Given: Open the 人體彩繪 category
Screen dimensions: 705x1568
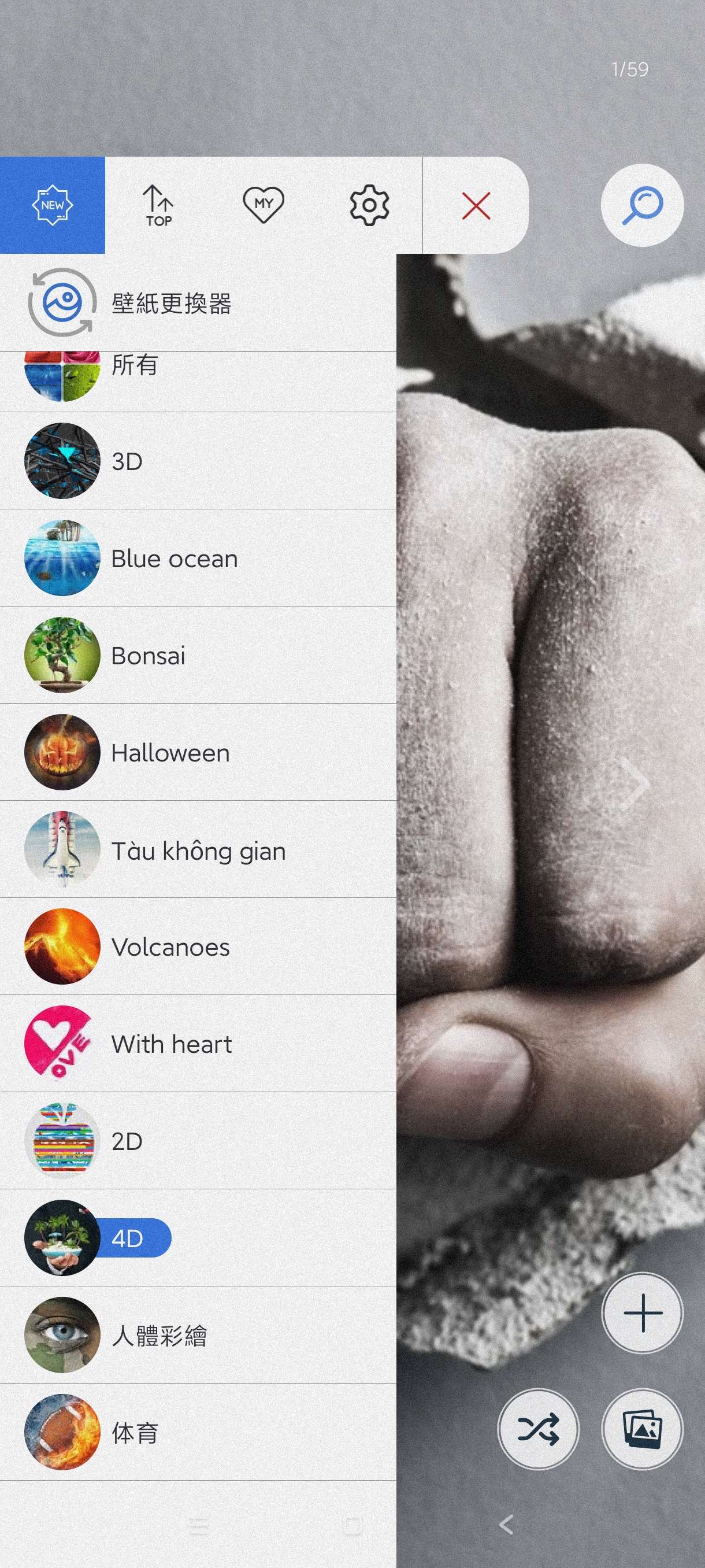Looking at the screenshot, I should (x=198, y=1335).
